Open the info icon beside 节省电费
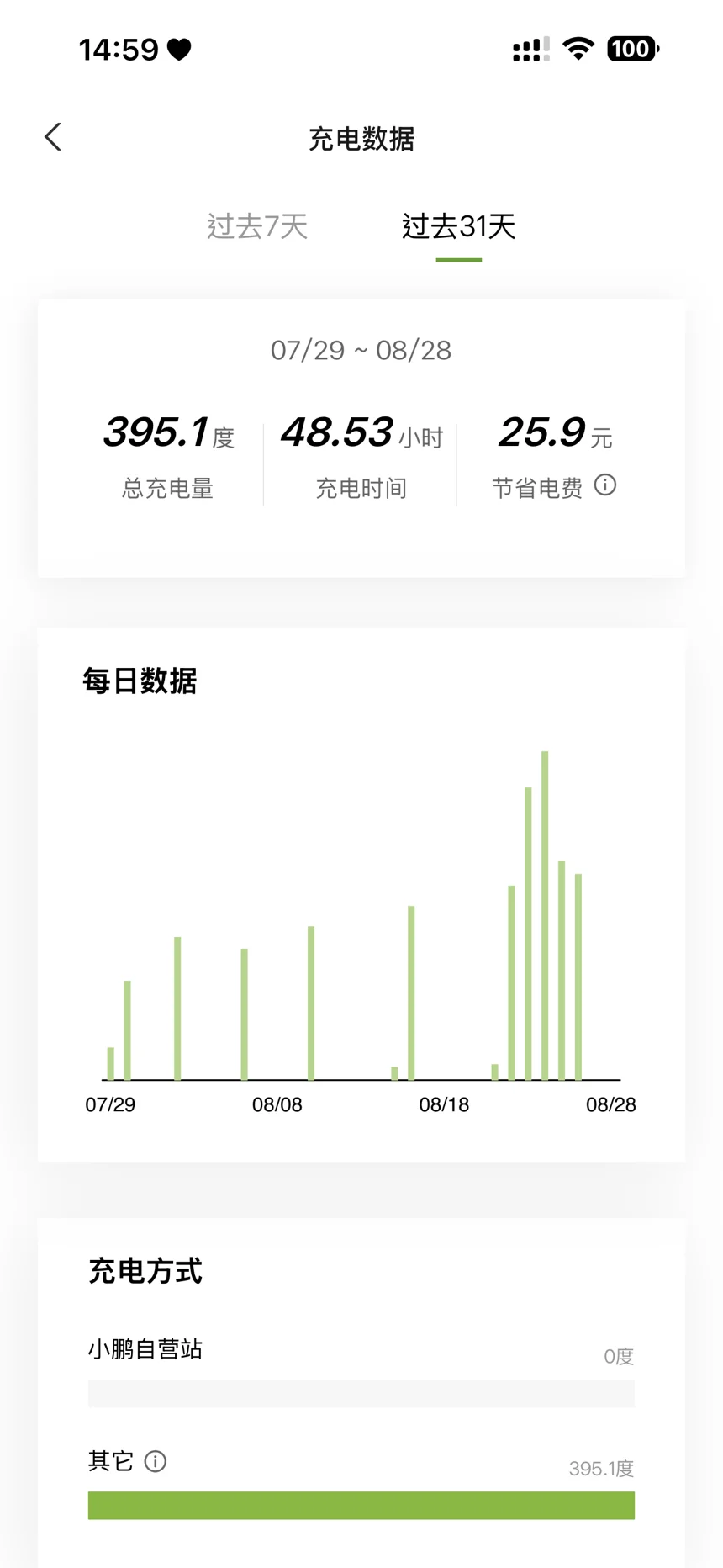723x1568 pixels. (x=605, y=485)
